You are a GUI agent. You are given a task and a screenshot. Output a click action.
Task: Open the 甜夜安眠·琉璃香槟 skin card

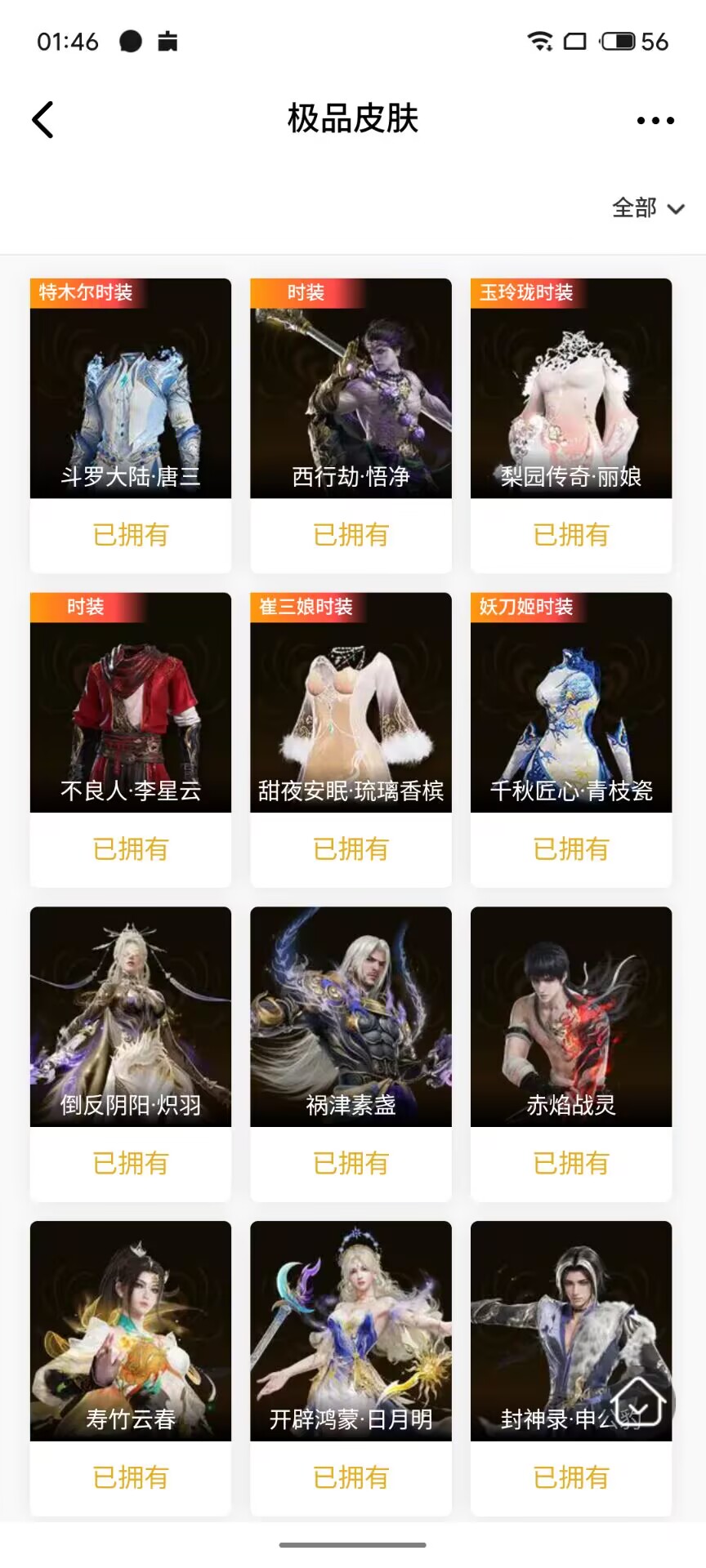[351, 702]
